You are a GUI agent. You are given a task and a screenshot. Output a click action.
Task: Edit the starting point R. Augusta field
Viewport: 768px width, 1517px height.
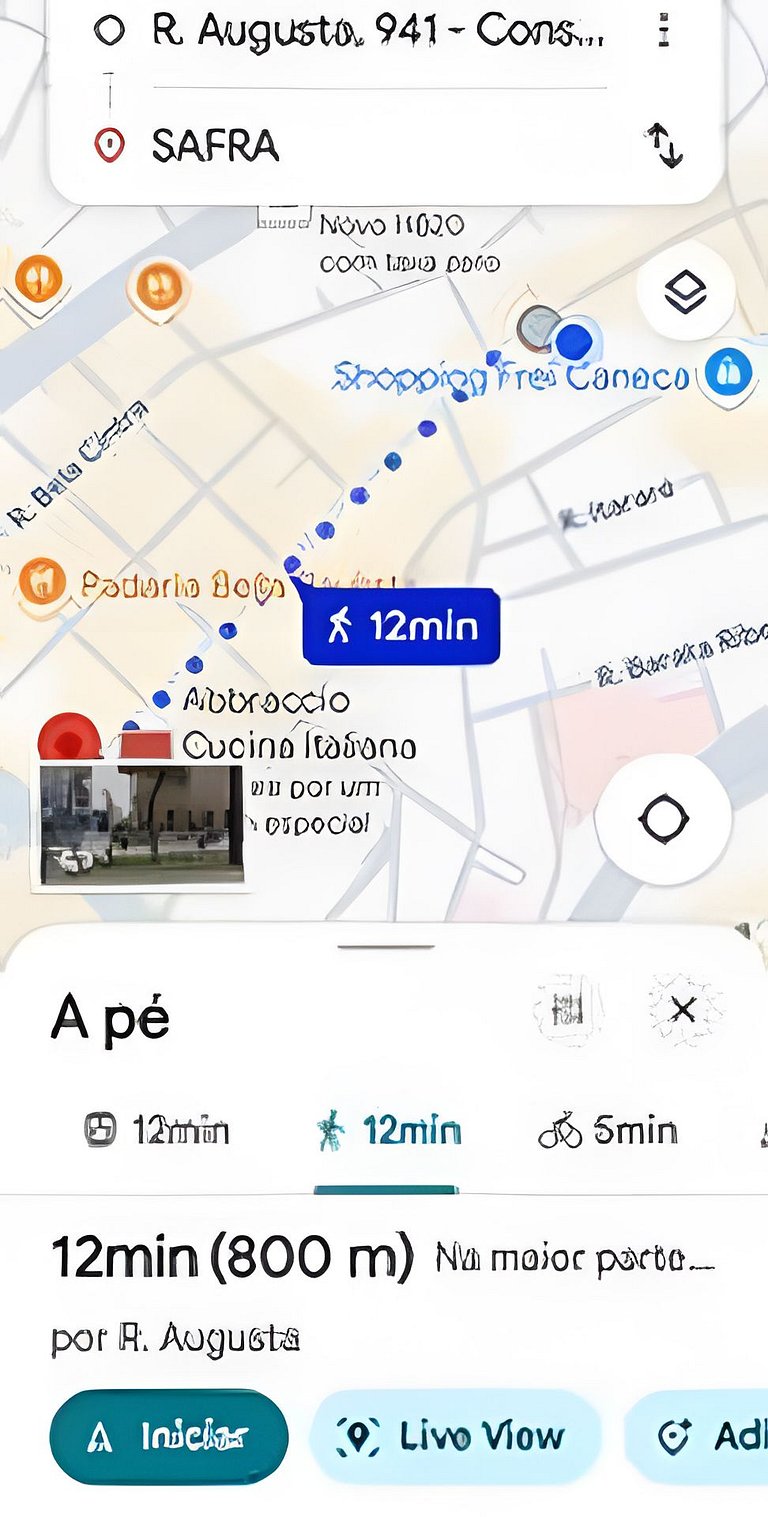click(378, 32)
